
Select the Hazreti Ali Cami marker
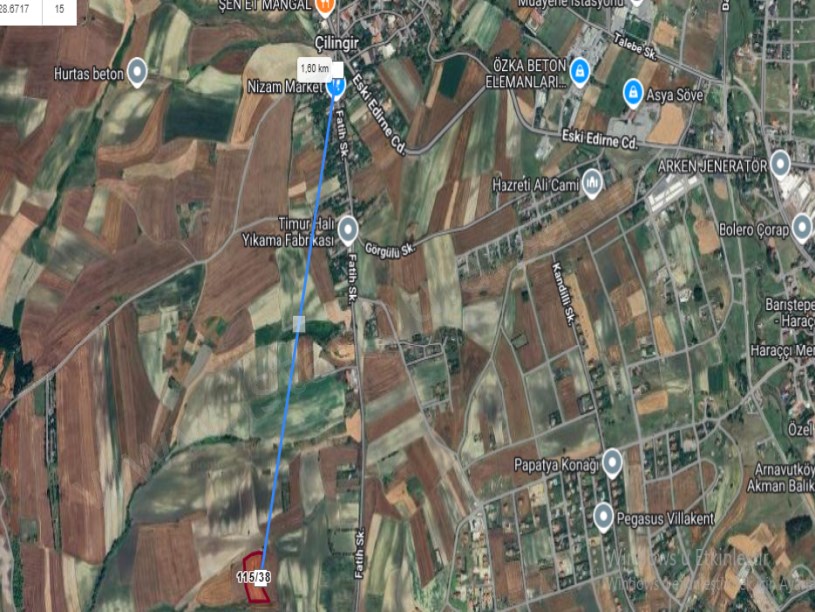(x=592, y=182)
